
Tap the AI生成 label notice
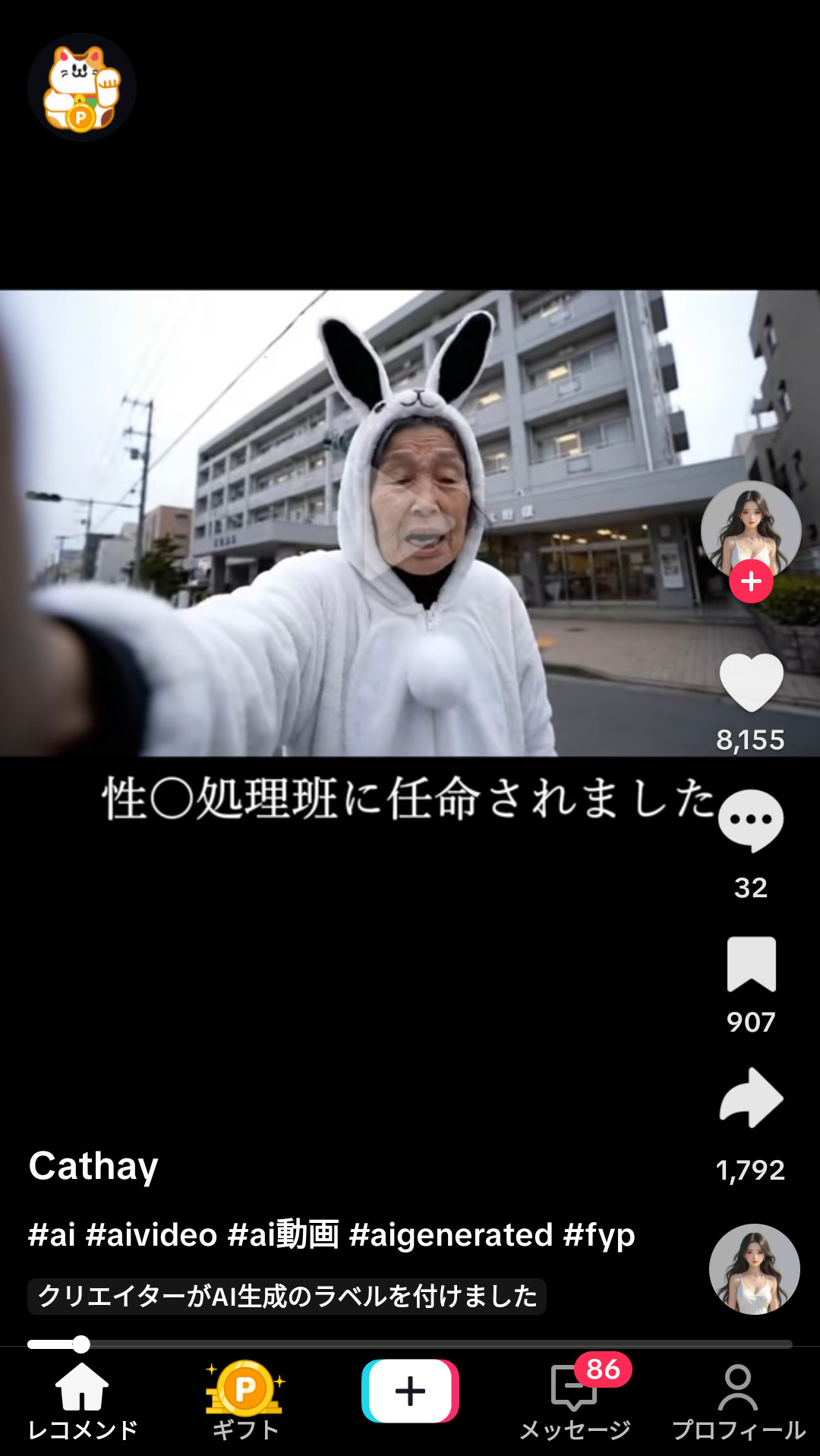[287, 1296]
